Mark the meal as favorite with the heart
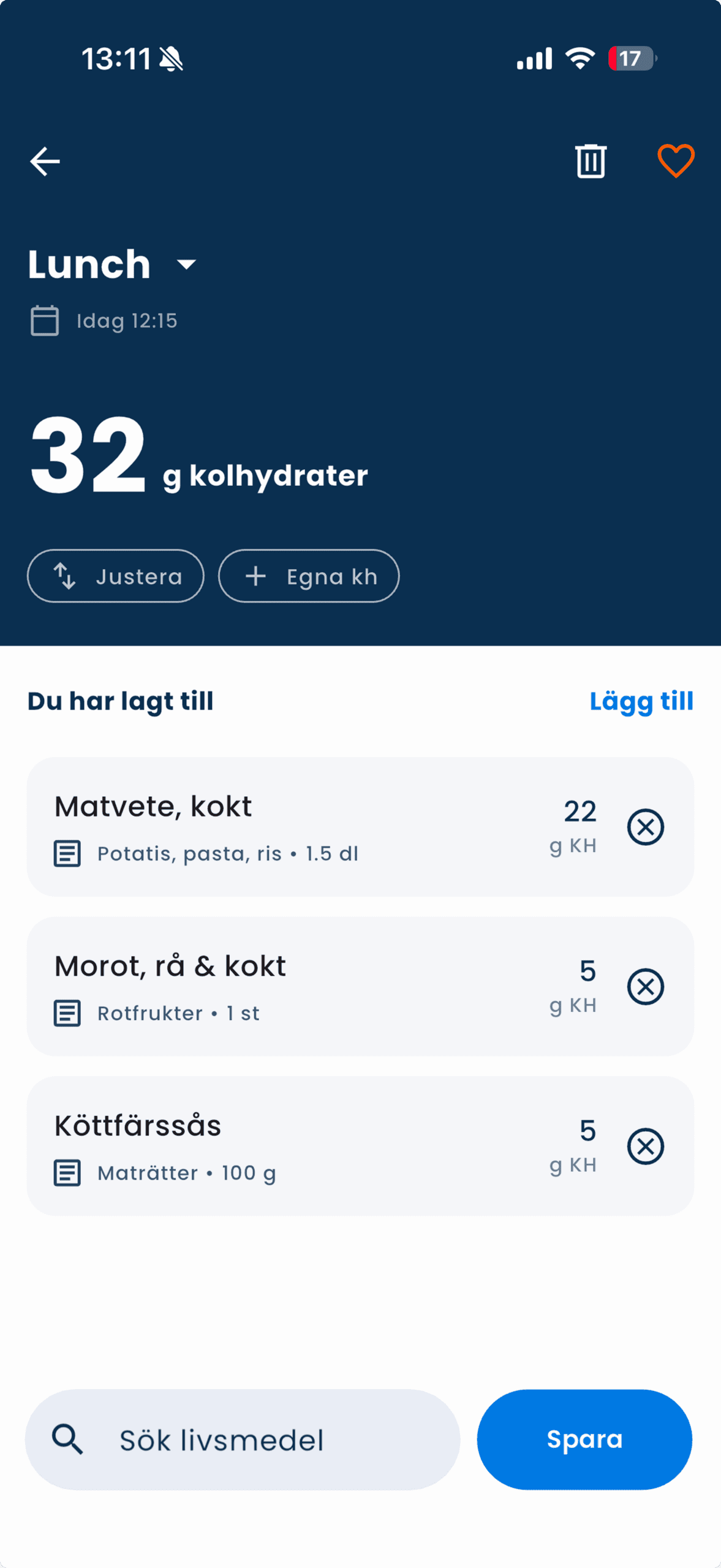 (x=676, y=162)
